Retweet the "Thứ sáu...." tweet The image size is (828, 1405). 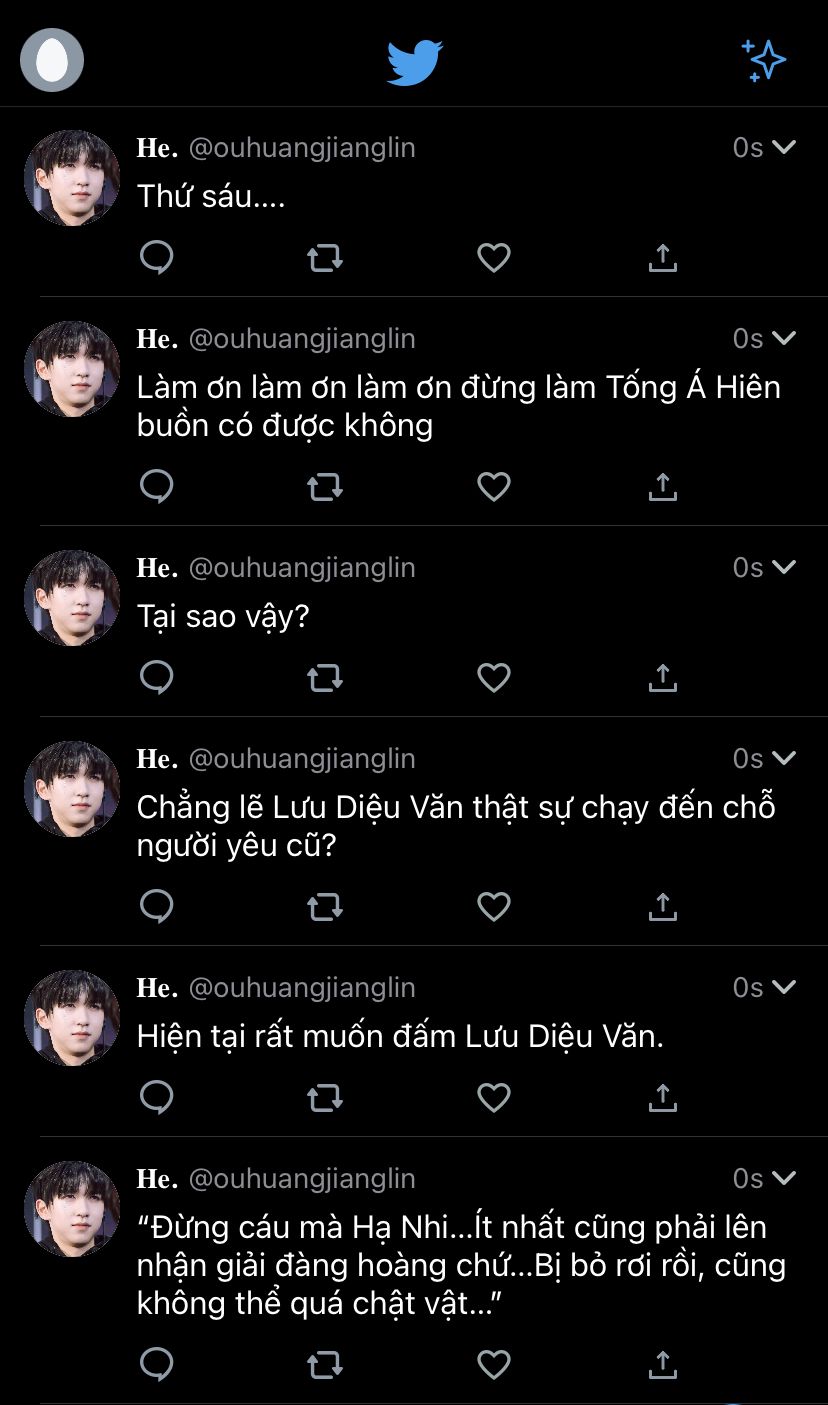(324, 258)
